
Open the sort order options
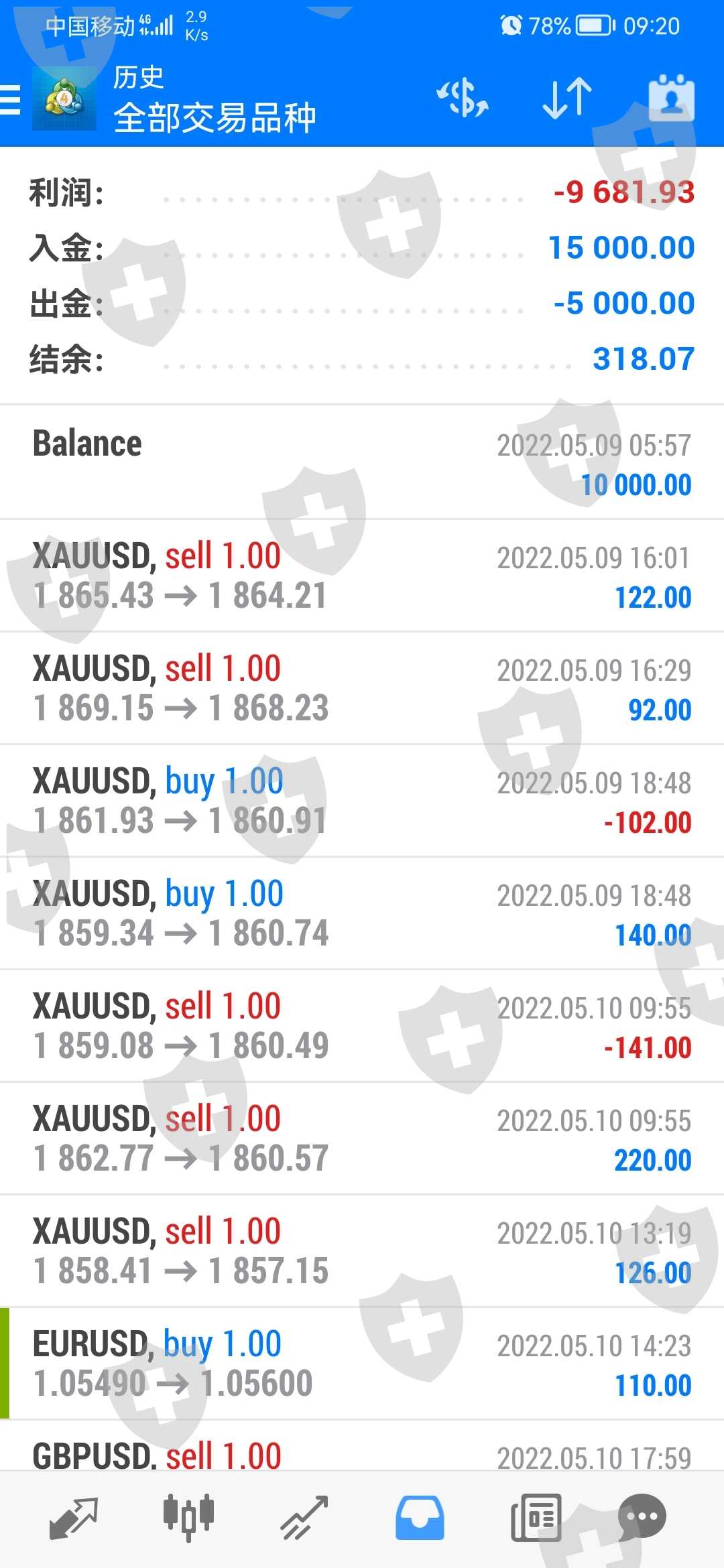[567, 99]
